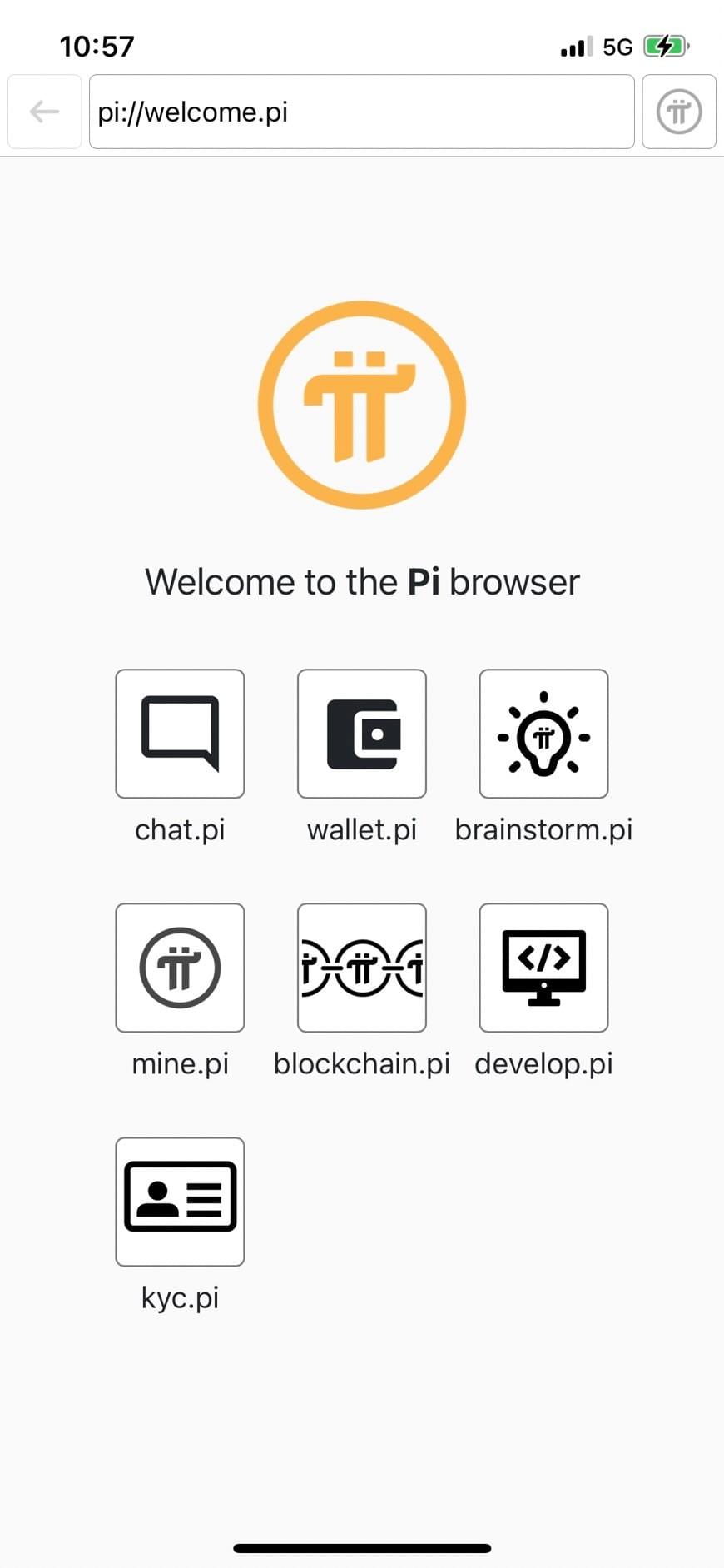This screenshot has height=1568, width=724.
Task: Open develop.pi
Action: coord(543,968)
